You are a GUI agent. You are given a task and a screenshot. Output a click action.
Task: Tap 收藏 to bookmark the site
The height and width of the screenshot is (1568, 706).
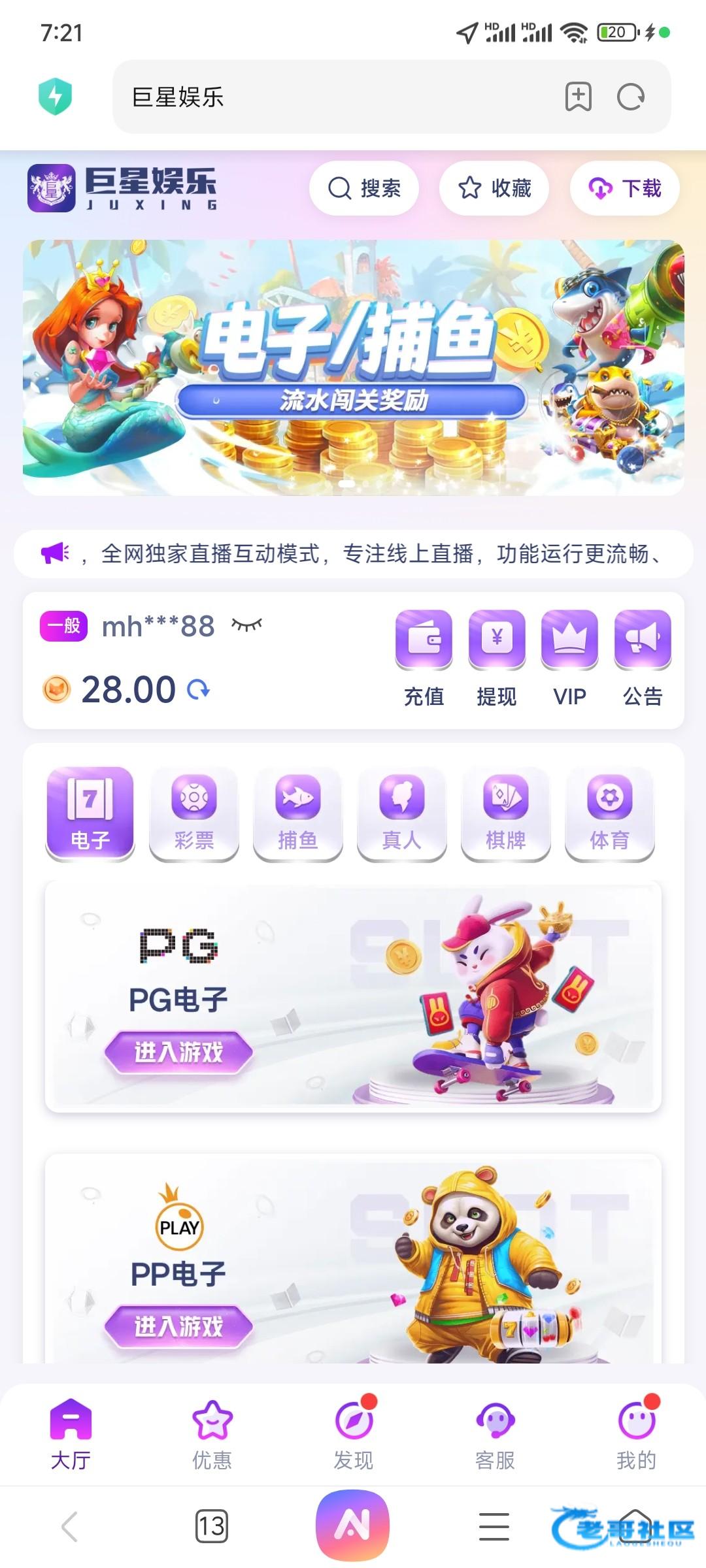pos(494,188)
